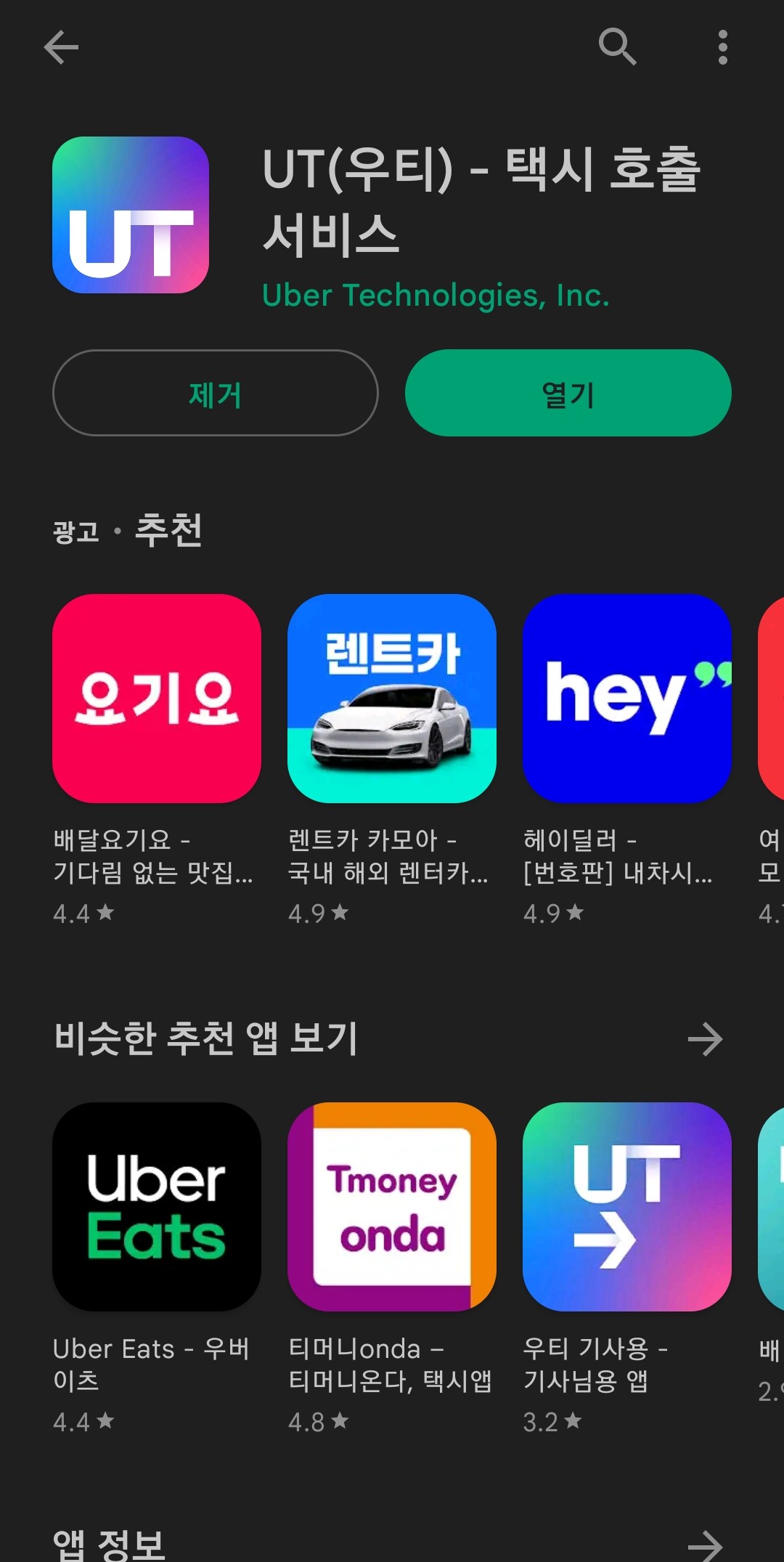Check the 4.4 star rating of 배달요기요
The height and width of the screenshot is (1562, 784).
[82, 914]
